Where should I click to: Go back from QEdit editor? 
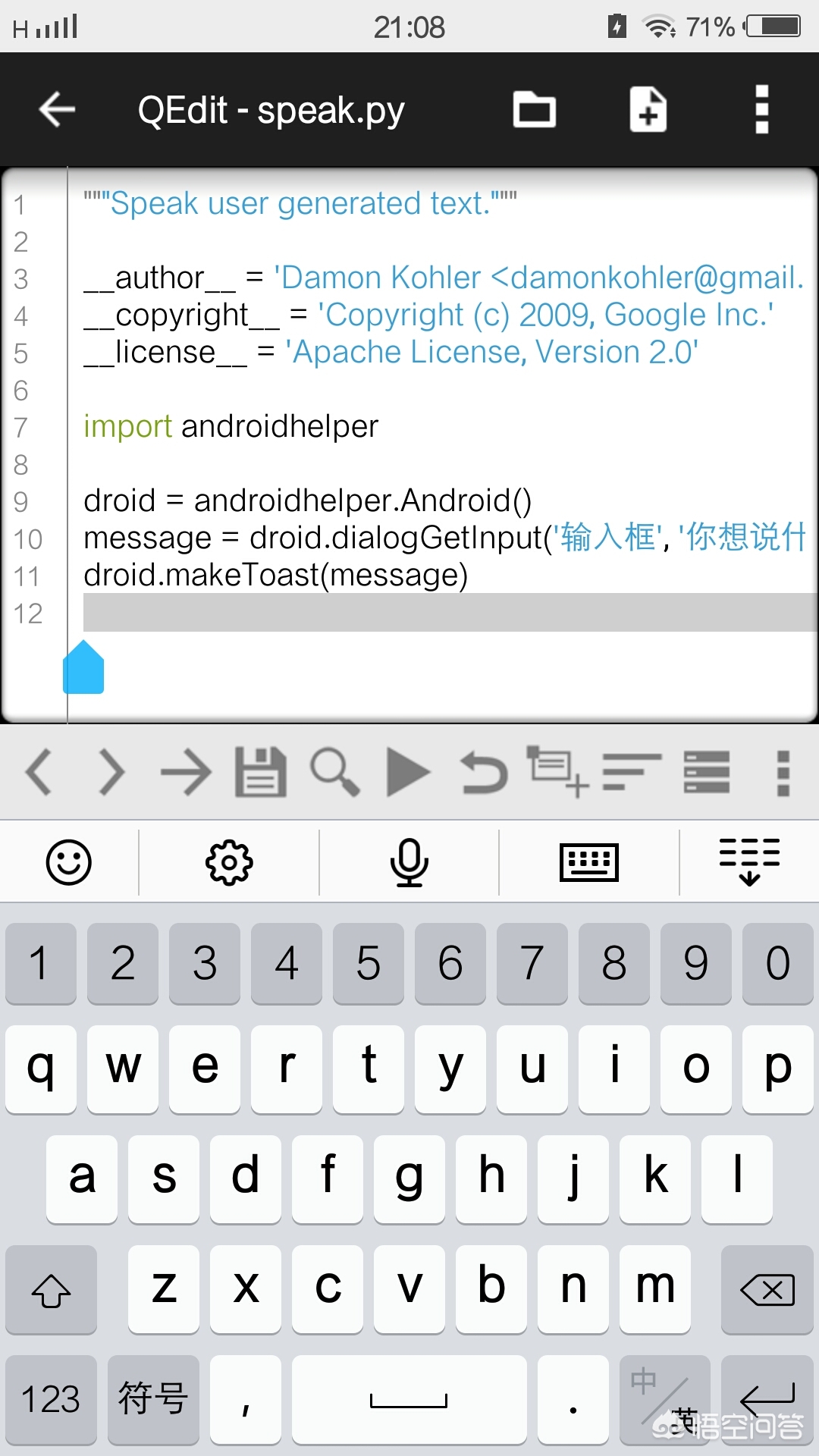pyautogui.click(x=57, y=110)
